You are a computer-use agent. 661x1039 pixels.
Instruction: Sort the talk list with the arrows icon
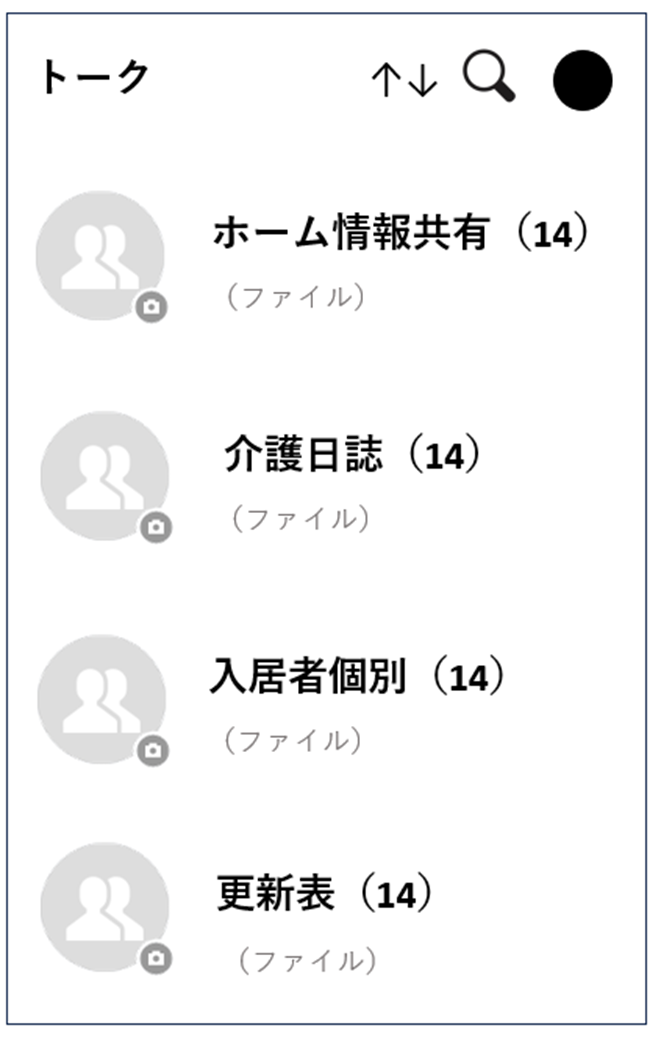click(x=404, y=81)
